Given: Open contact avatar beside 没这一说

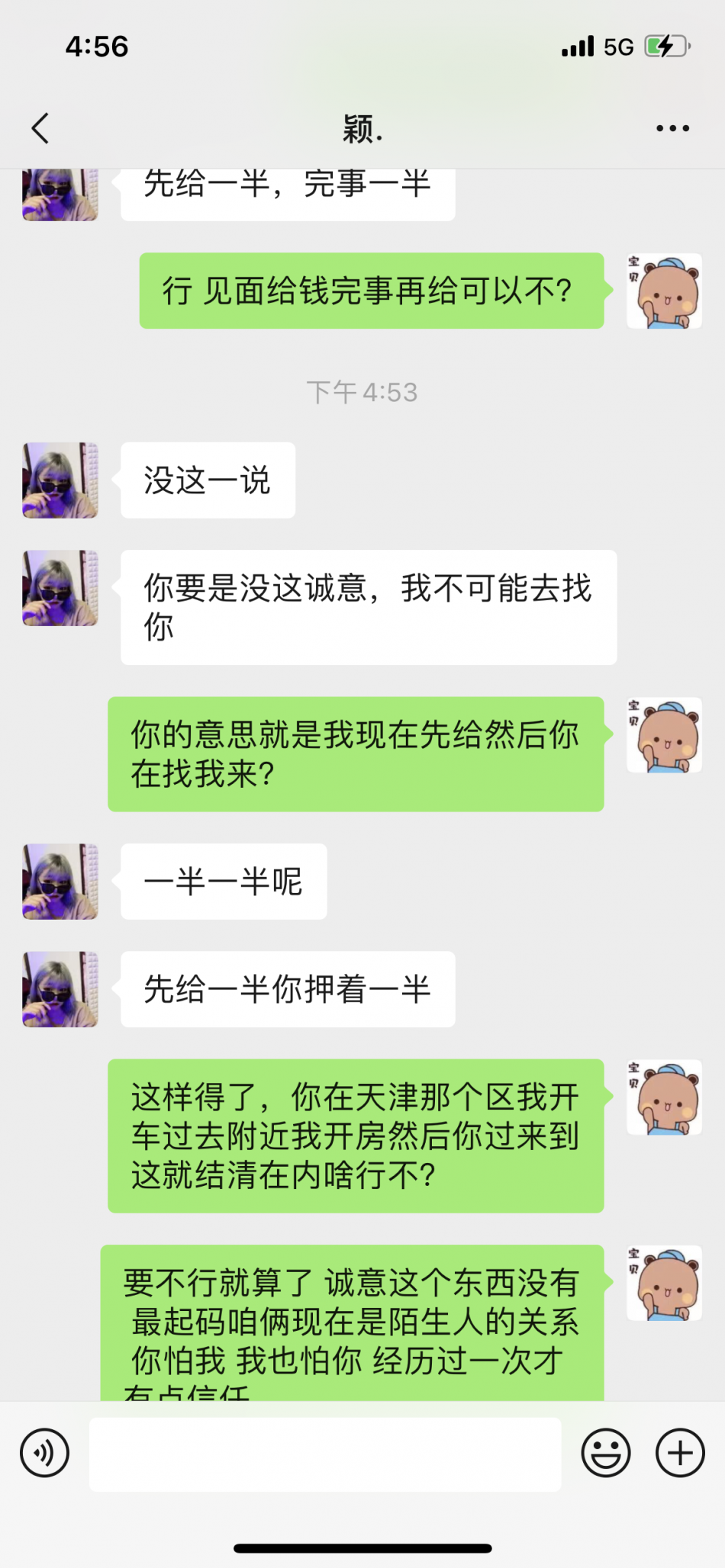Looking at the screenshot, I should 60,480.
